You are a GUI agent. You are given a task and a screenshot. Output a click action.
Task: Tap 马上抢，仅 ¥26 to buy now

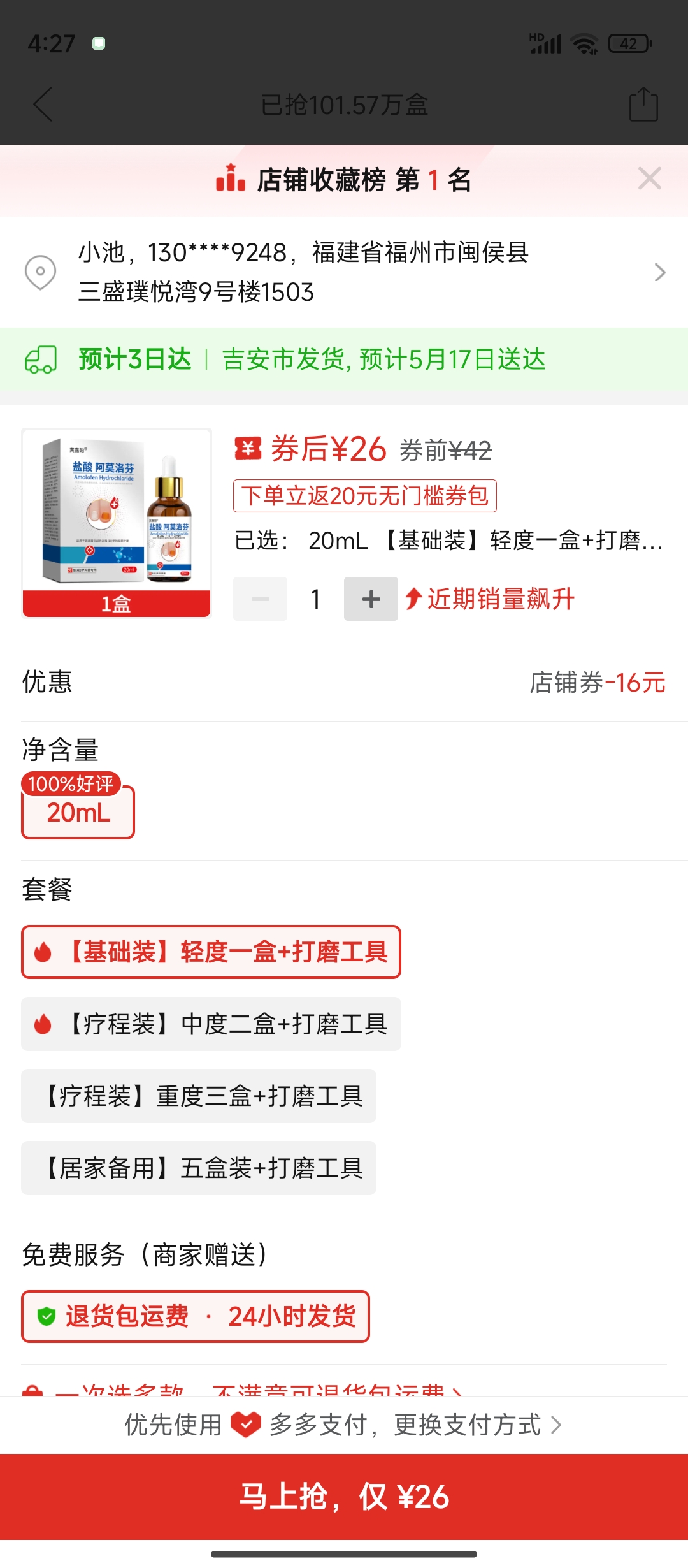click(344, 1497)
